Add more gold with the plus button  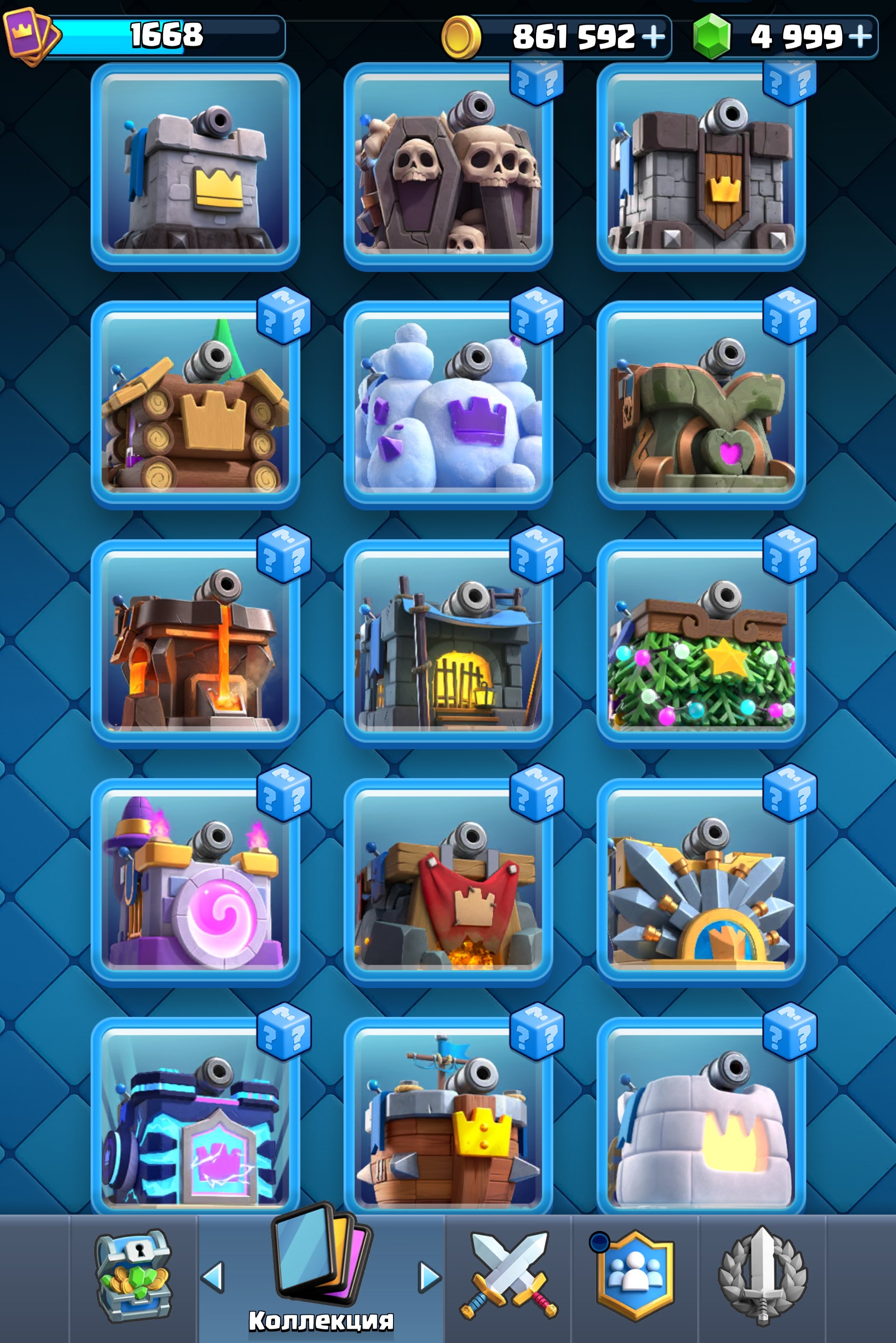tap(653, 37)
